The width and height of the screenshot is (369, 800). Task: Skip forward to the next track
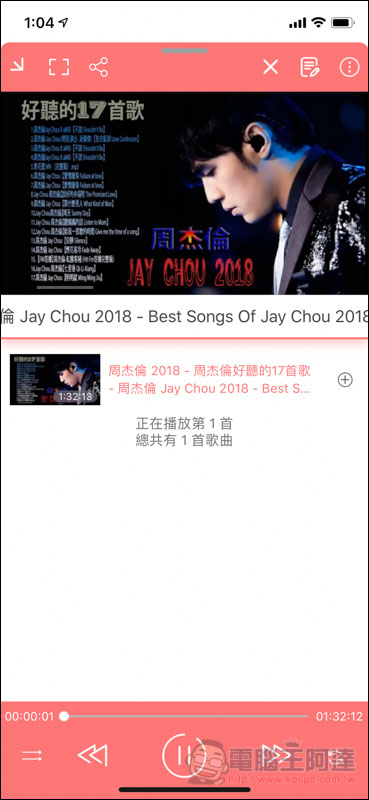point(277,755)
